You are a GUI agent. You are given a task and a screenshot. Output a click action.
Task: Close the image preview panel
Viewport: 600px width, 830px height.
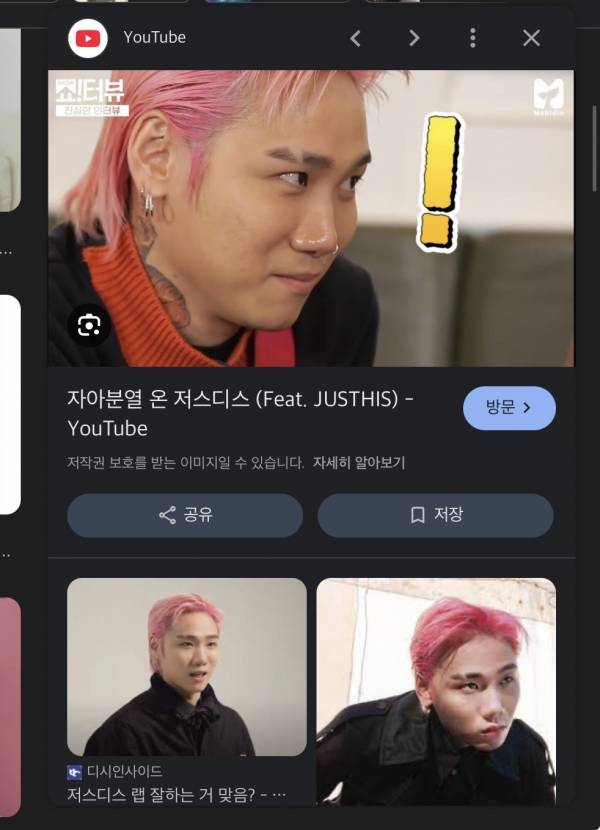pyautogui.click(x=531, y=38)
